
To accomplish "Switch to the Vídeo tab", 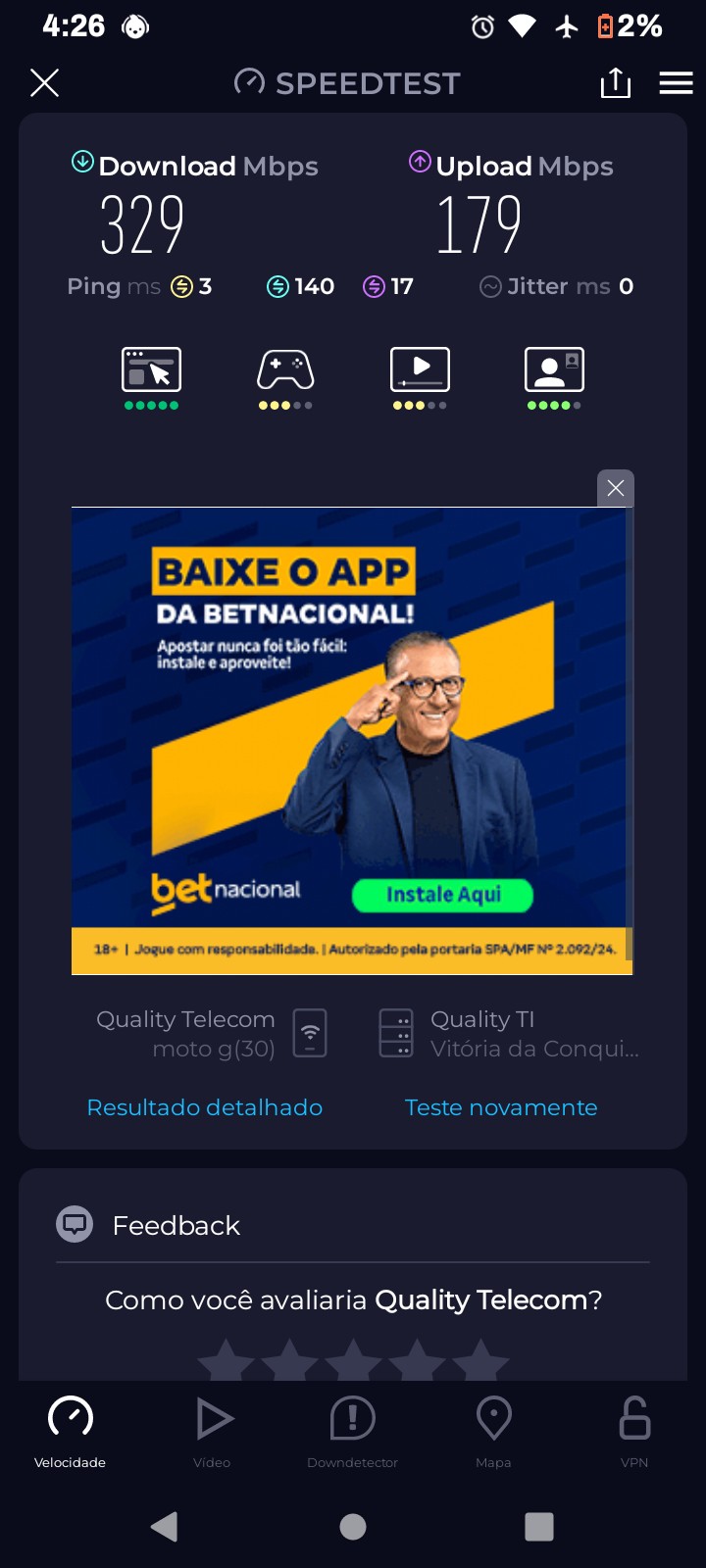I will point(212,1432).
